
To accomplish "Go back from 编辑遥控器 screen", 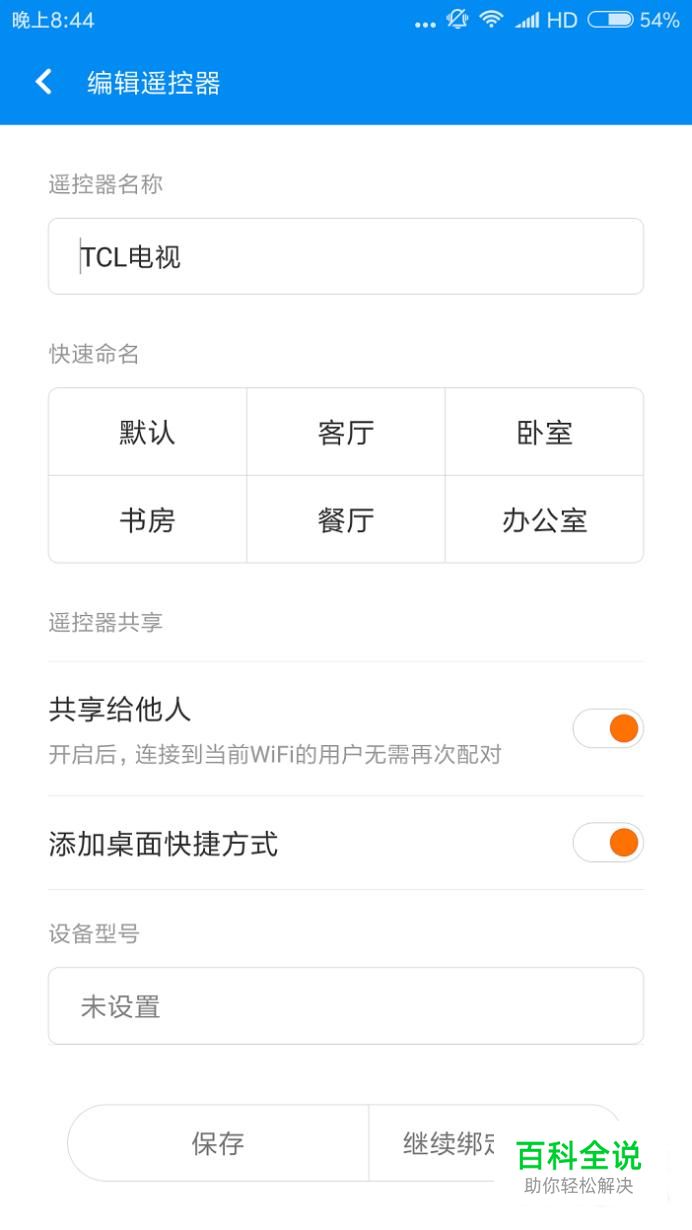I will (43, 82).
